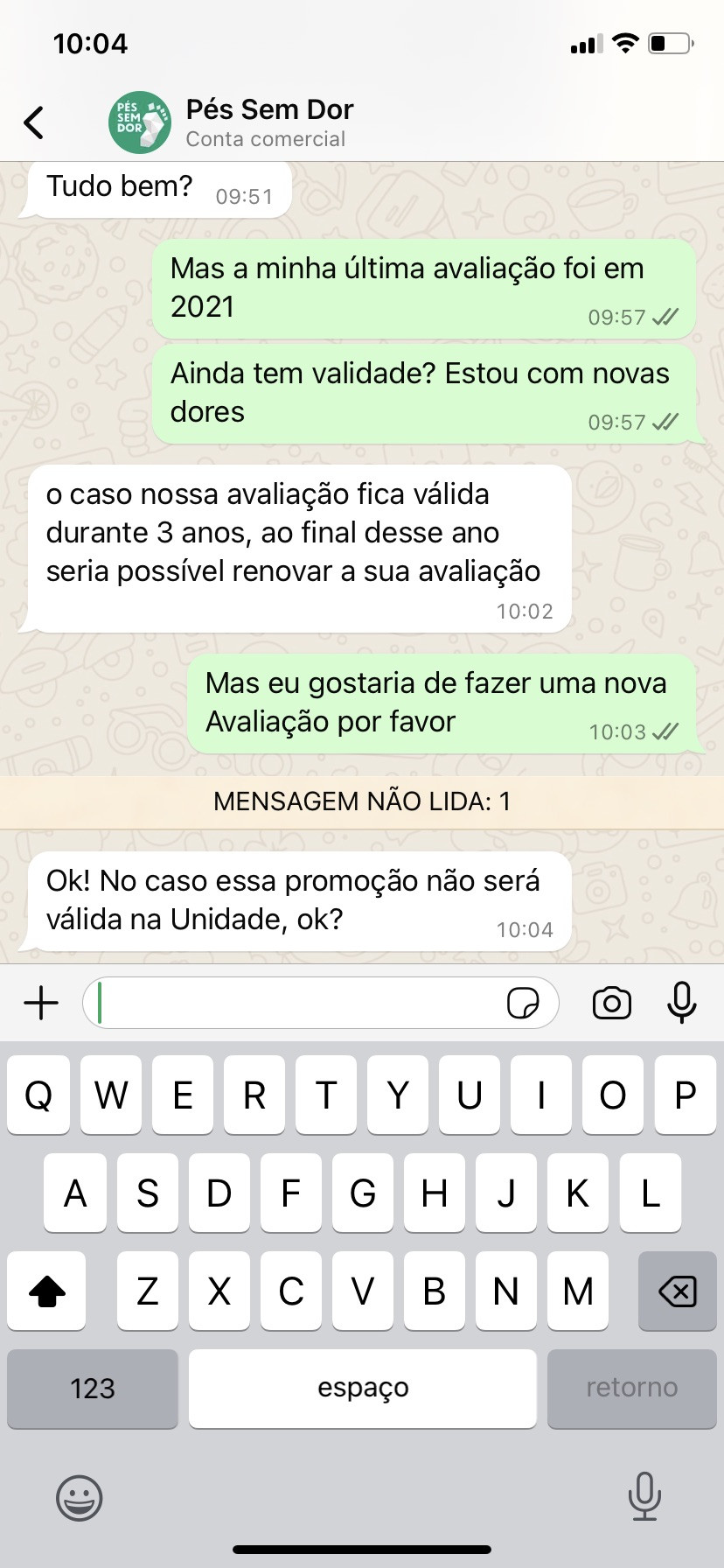Start keyboard dictation microphone

tap(644, 1496)
